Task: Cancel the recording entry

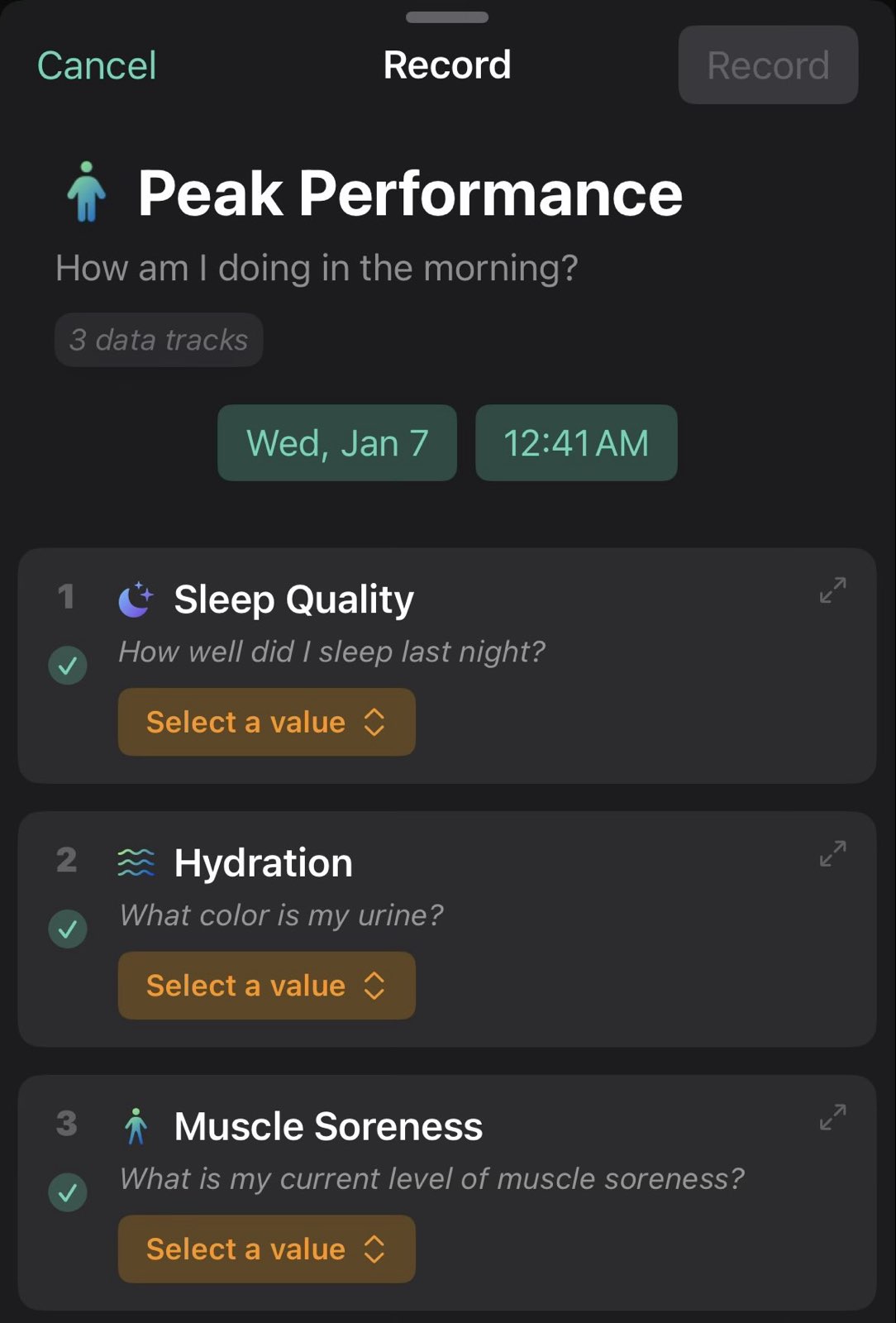Action: click(97, 65)
